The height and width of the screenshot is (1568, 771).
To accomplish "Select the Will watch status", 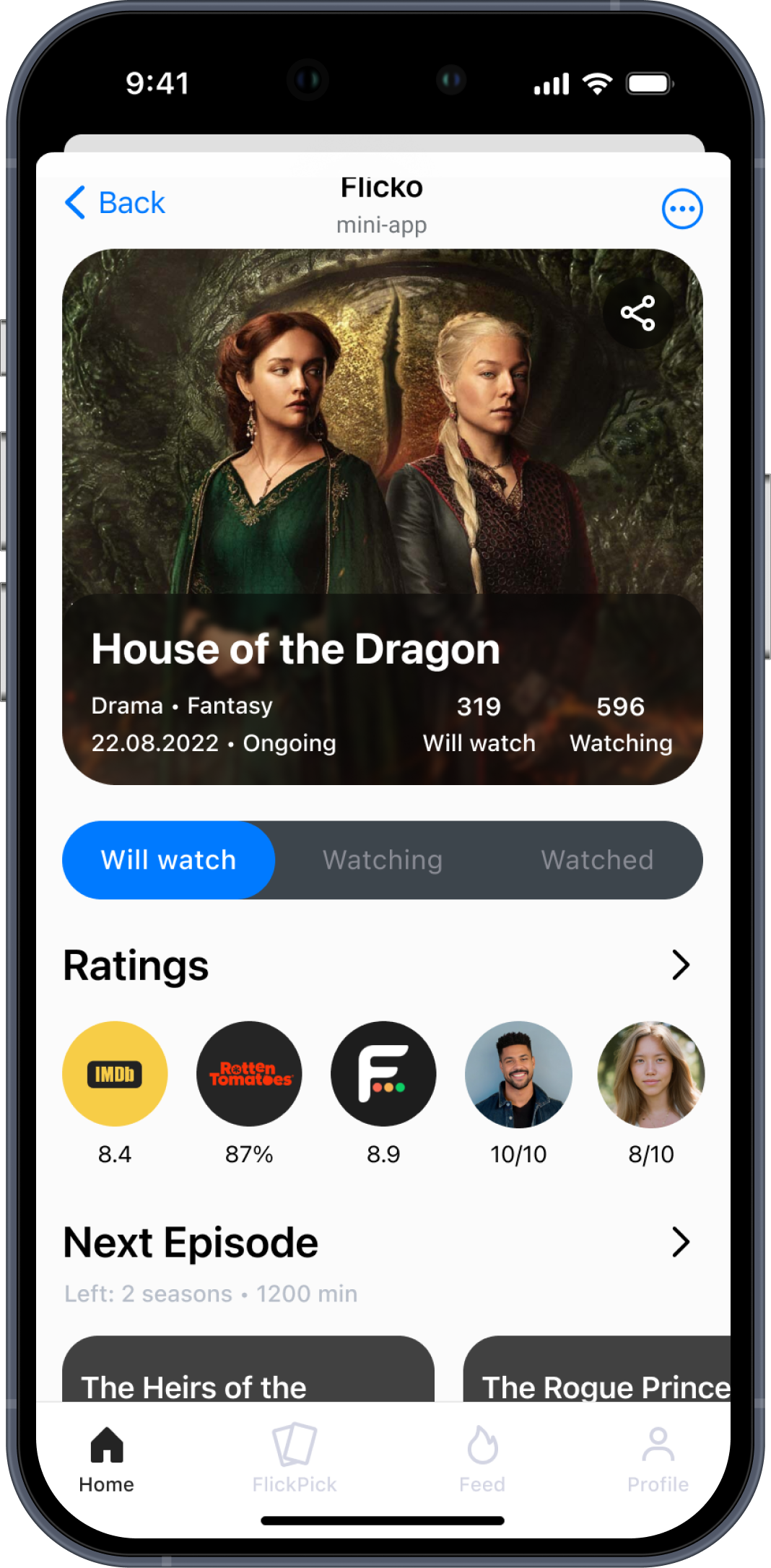I will point(169,859).
